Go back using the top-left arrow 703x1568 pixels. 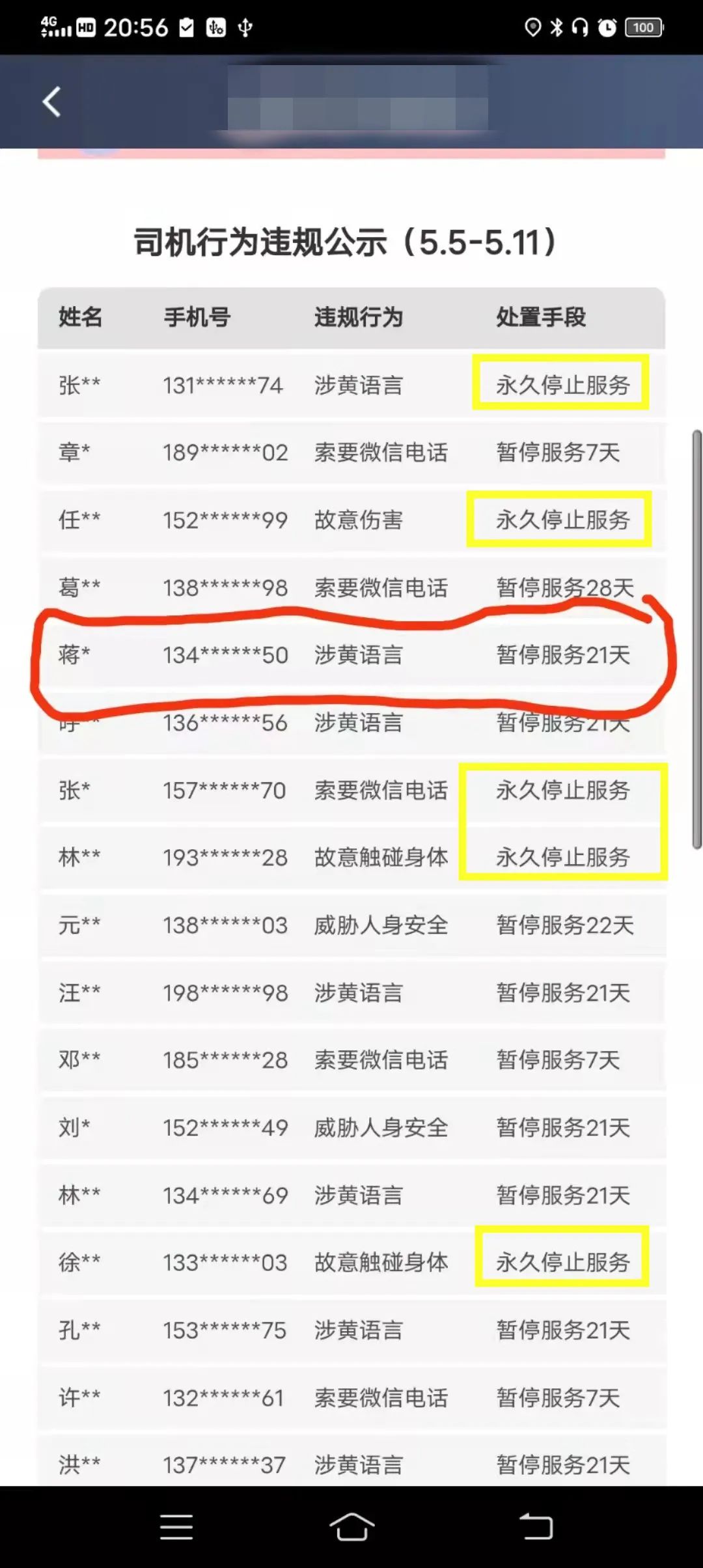pyautogui.click(x=51, y=102)
